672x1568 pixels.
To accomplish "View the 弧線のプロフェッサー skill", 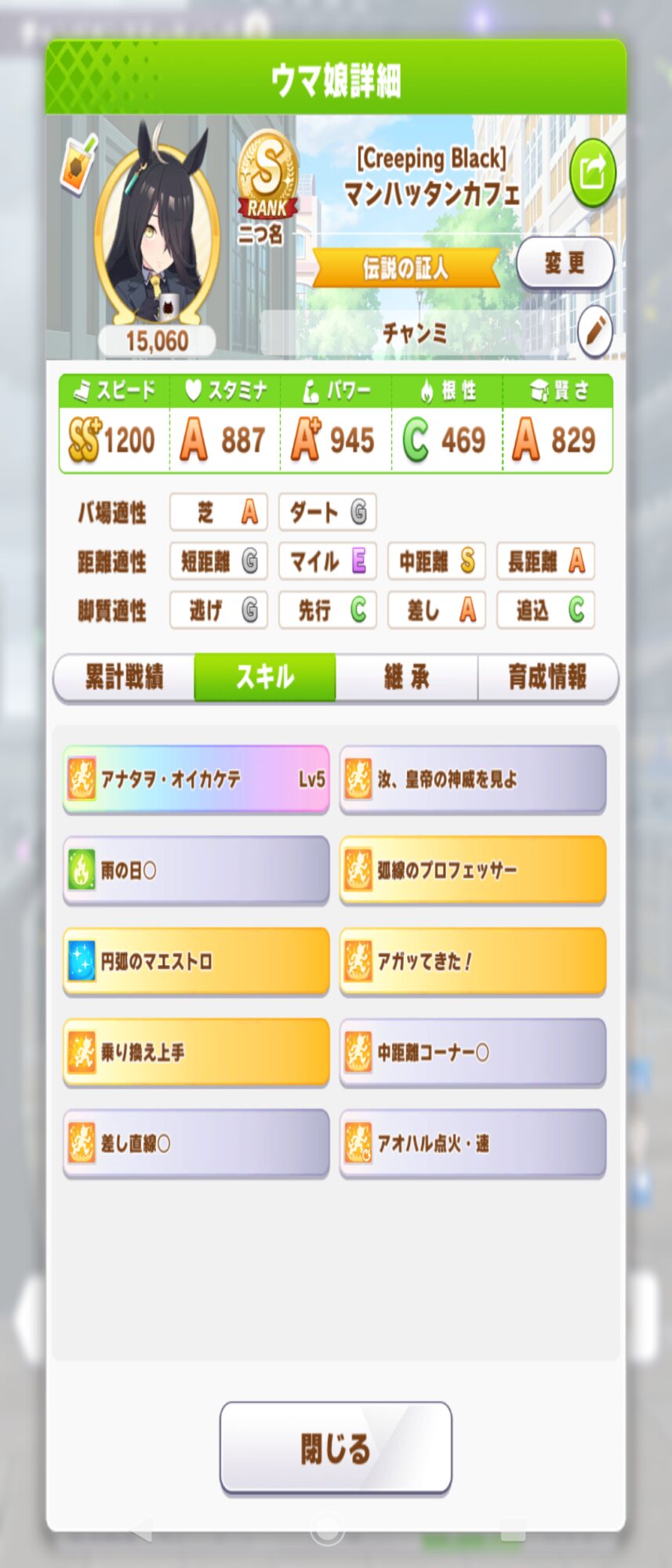I will coord(473,870).
